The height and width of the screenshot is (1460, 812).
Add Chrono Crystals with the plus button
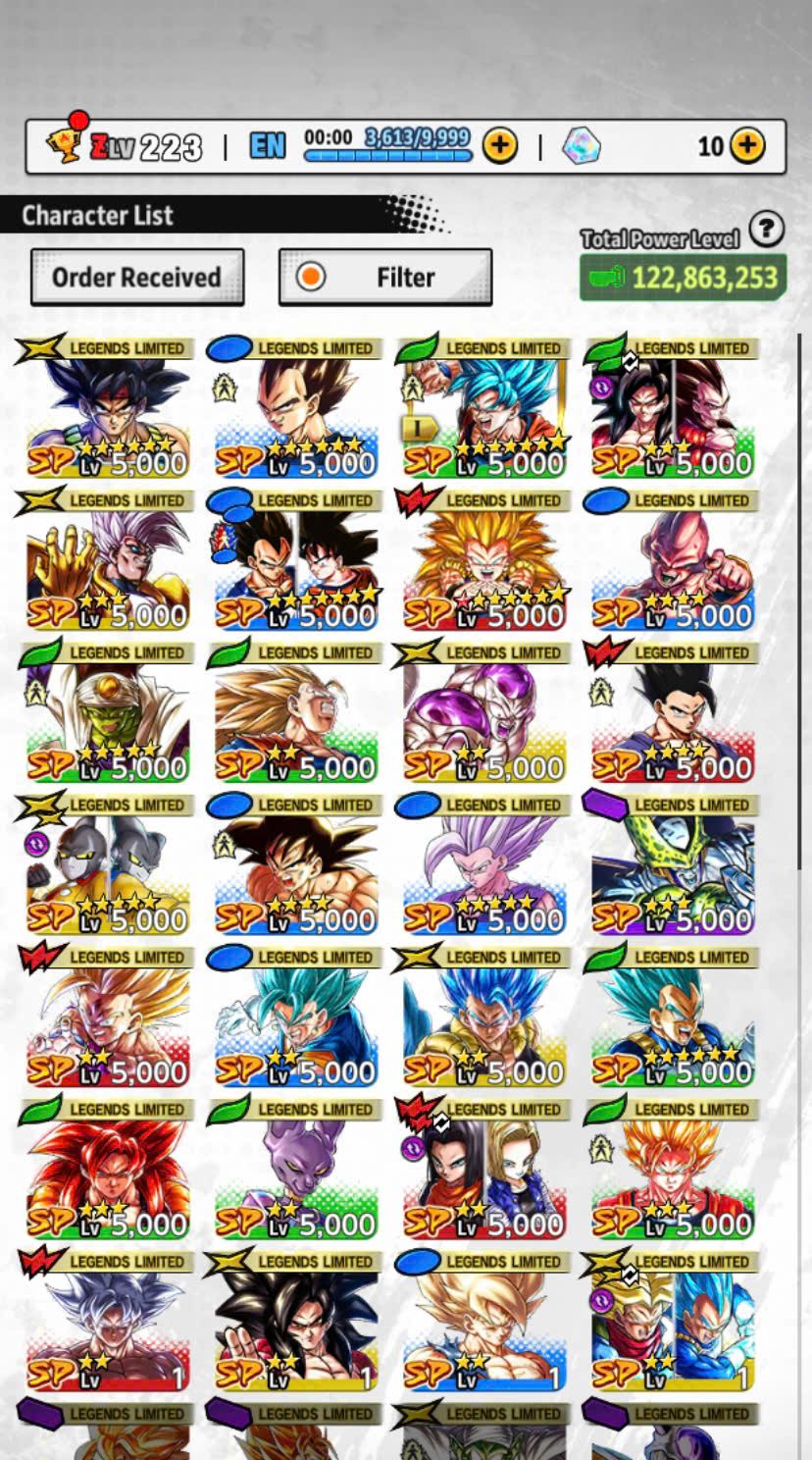click(747, 146)
